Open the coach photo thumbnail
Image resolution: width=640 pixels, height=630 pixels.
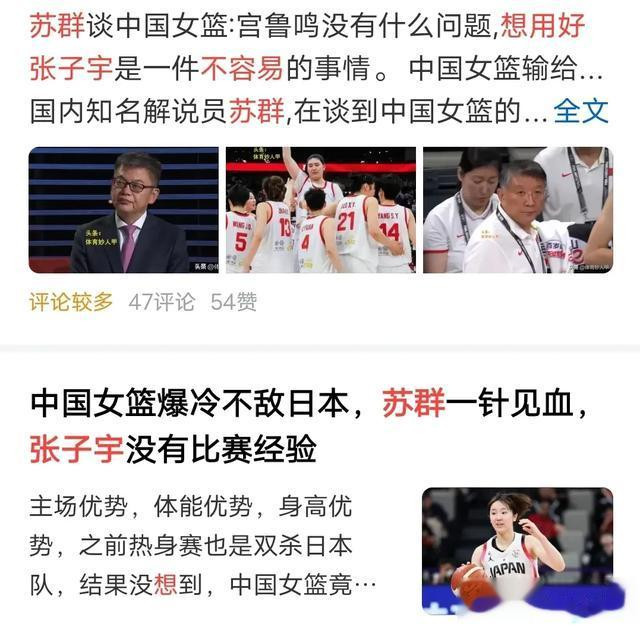click(517, 210)
